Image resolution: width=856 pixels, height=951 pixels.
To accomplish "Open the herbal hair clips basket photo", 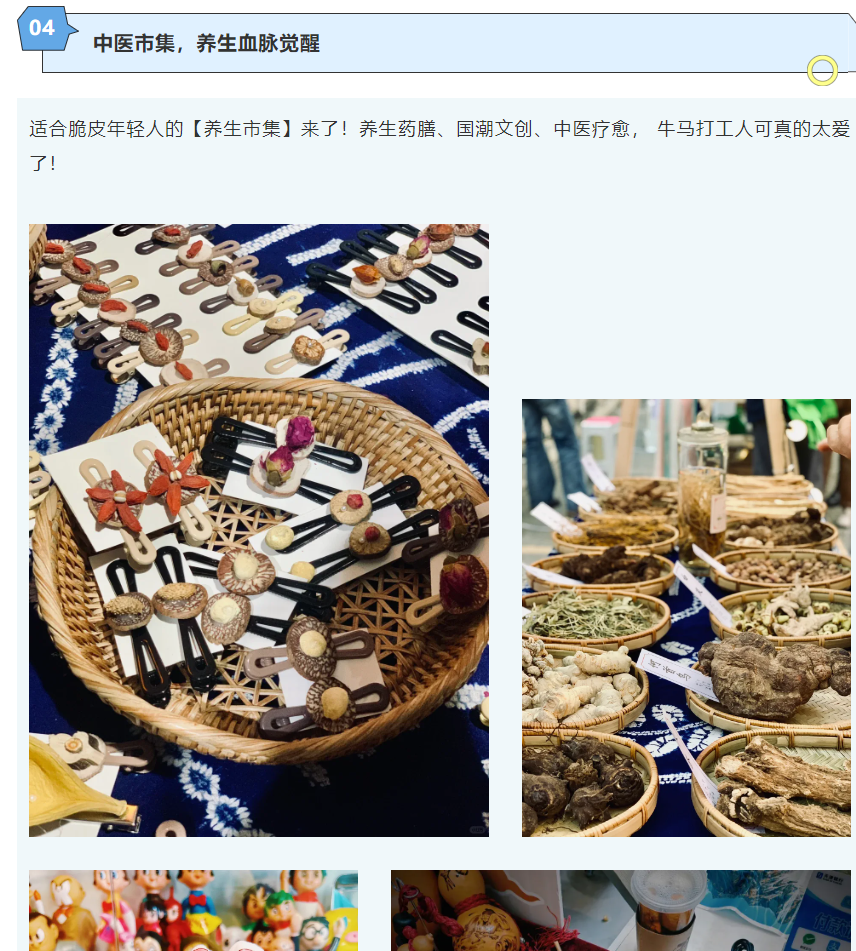I will pos(258,530).
